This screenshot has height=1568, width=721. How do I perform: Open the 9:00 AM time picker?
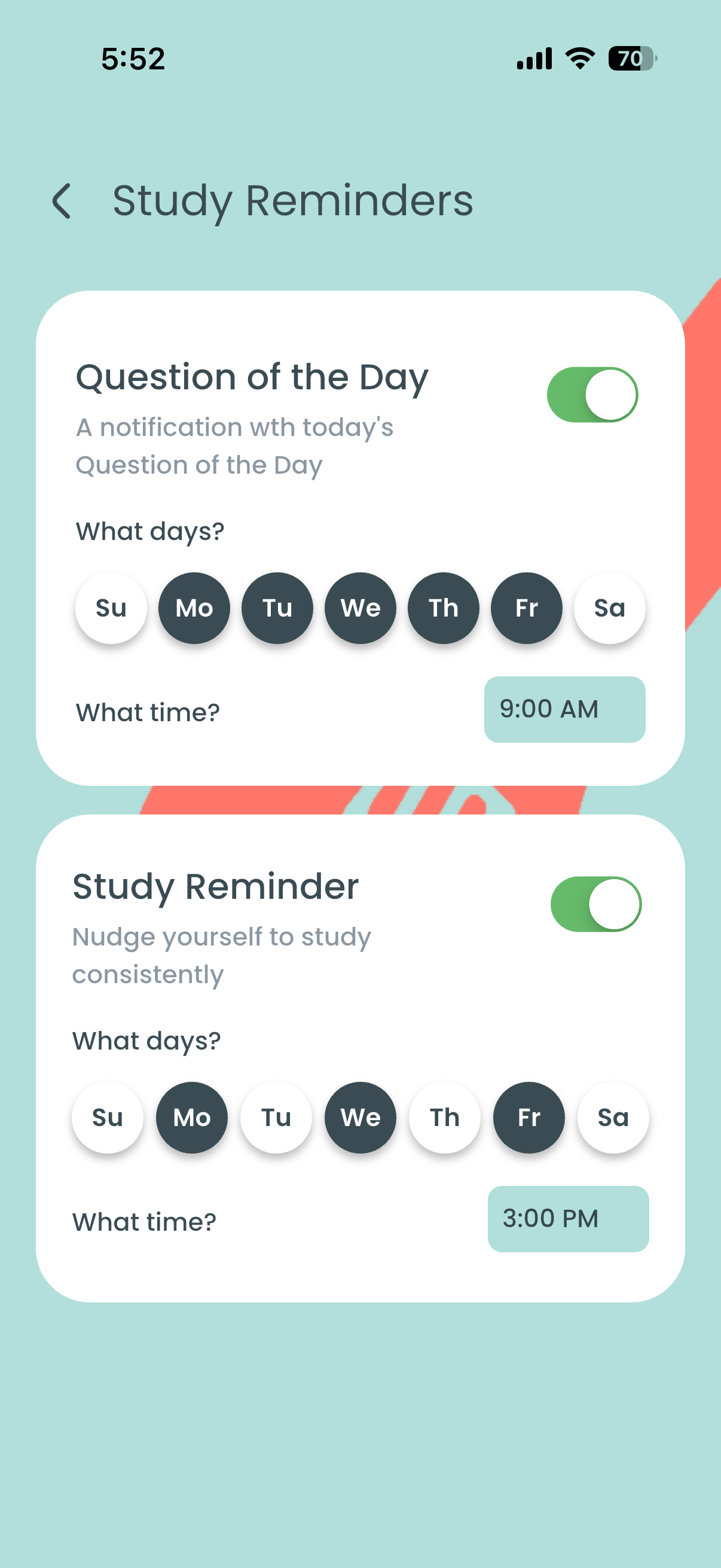pyautogui.click(x=564, y=709)
